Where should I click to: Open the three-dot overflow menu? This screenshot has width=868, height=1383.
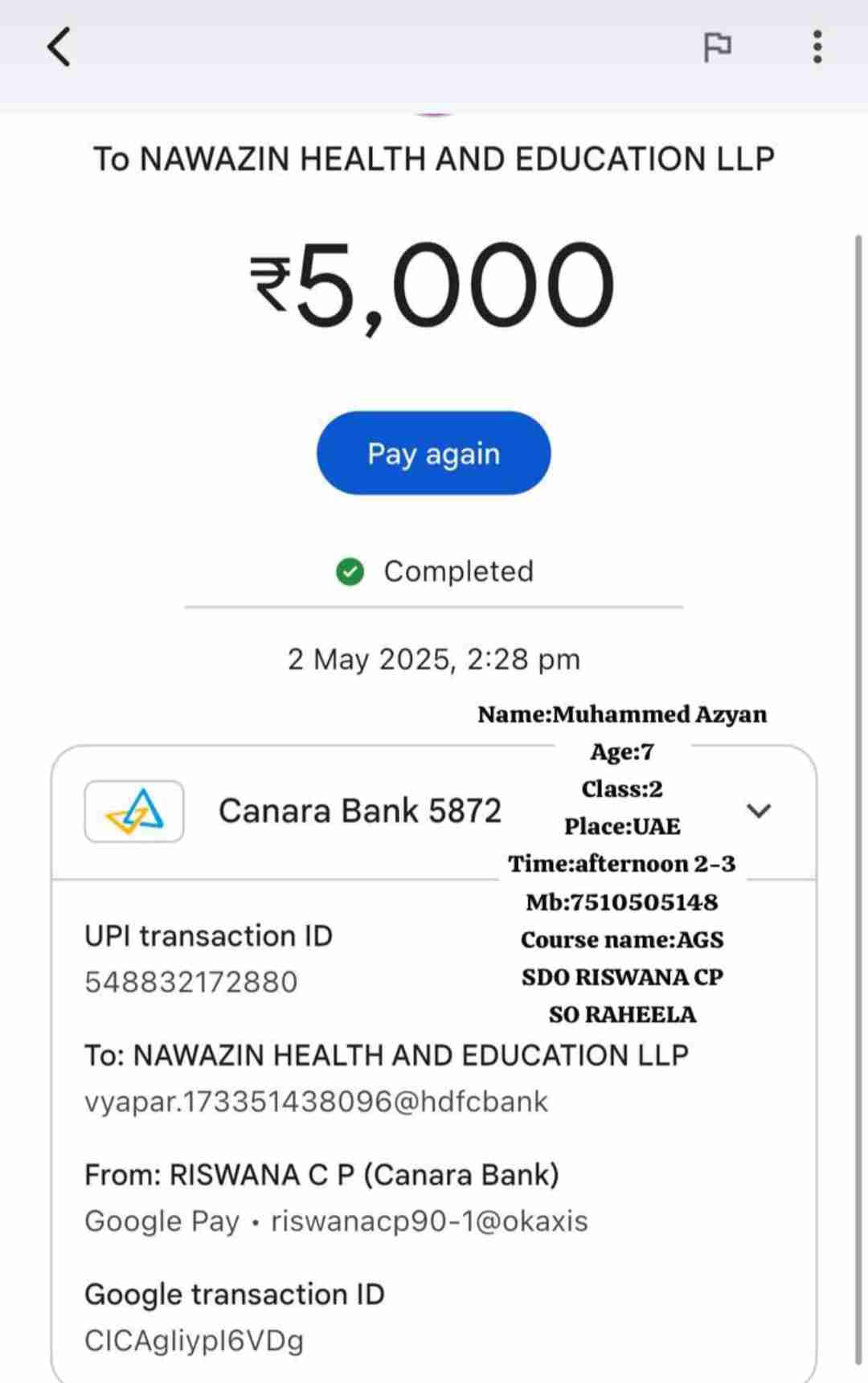pyautogui.click(x=817, y=47)
